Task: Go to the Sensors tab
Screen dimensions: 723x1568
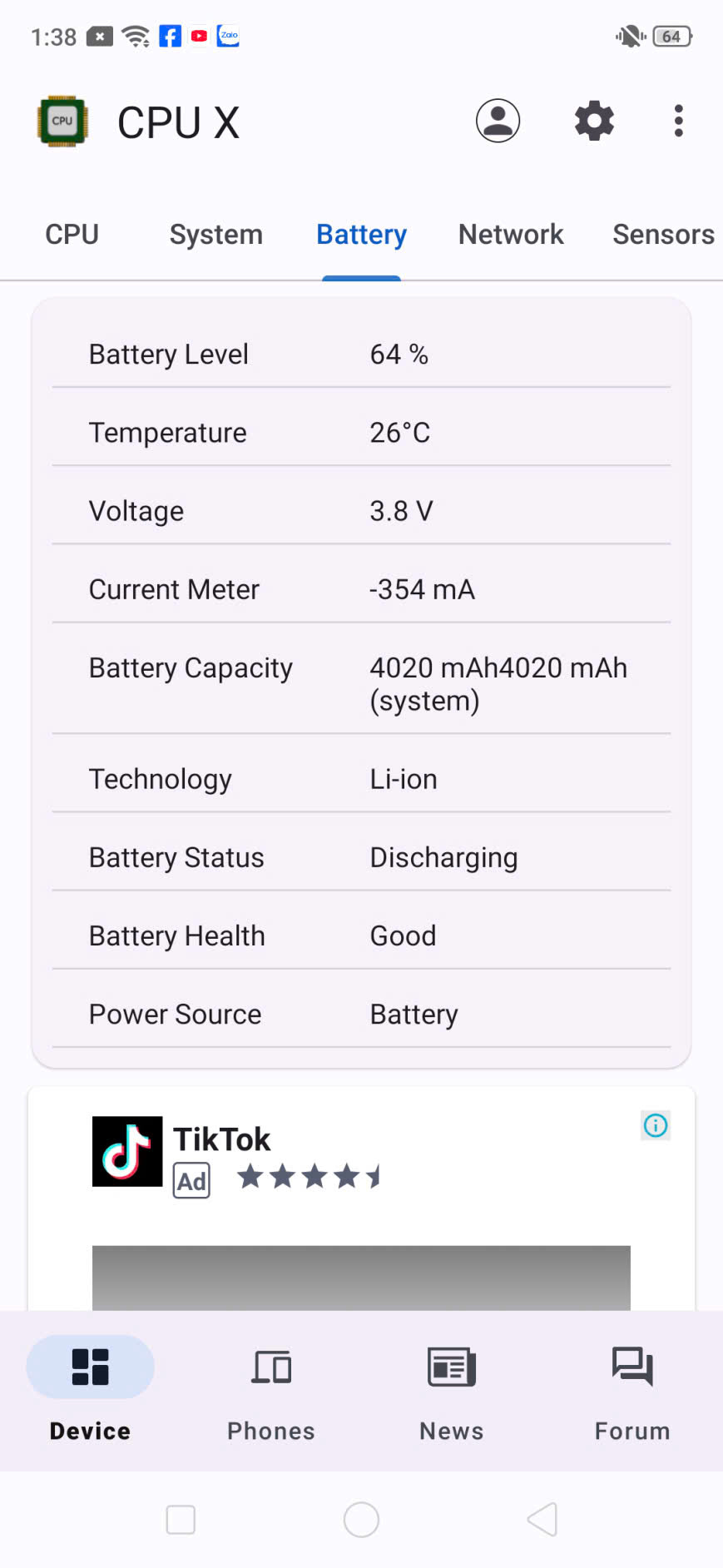Action: point(663,235)
